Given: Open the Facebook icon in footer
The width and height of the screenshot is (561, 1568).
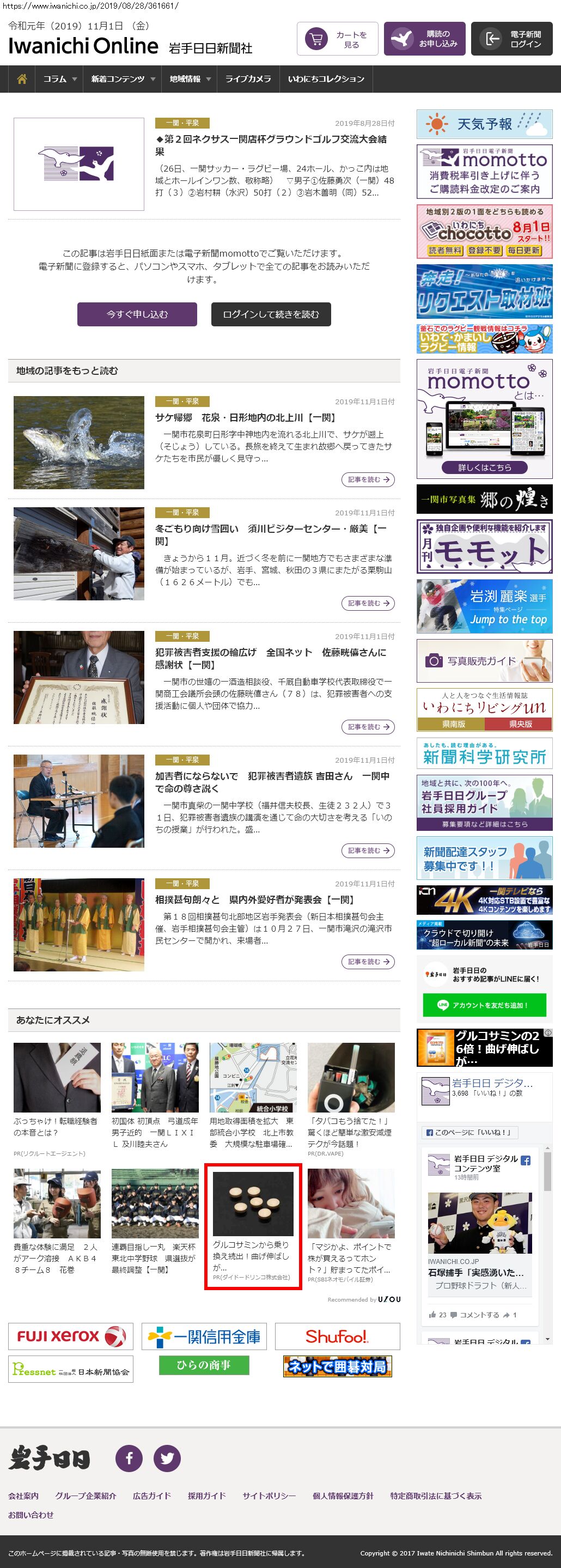Looking at the screenshot, I should [x=129, y=1458].
